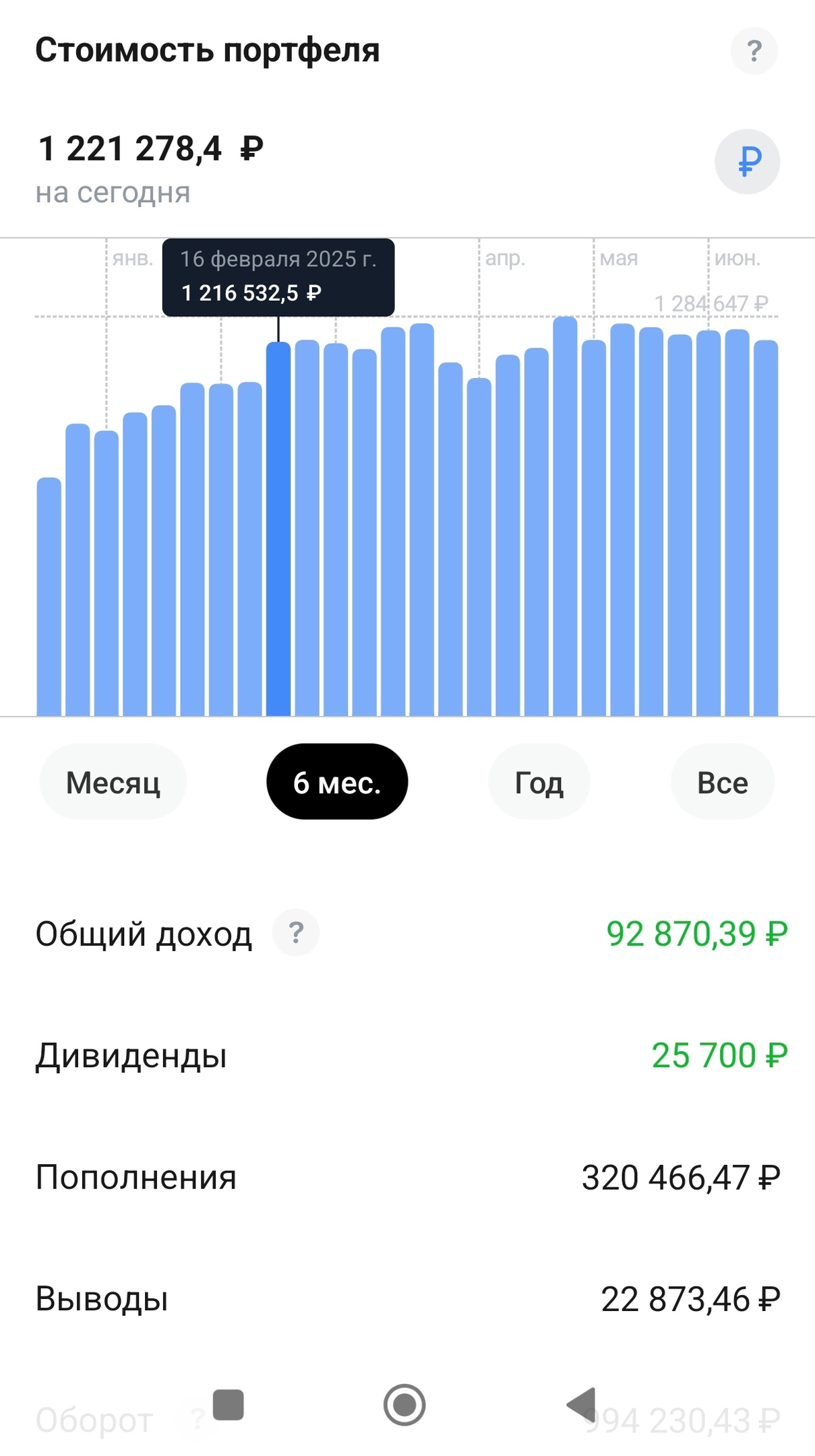The width and height of the screenshot is (815, 1456).
Task: Switch the chart period to Месяц
Action: click(113, 782)
